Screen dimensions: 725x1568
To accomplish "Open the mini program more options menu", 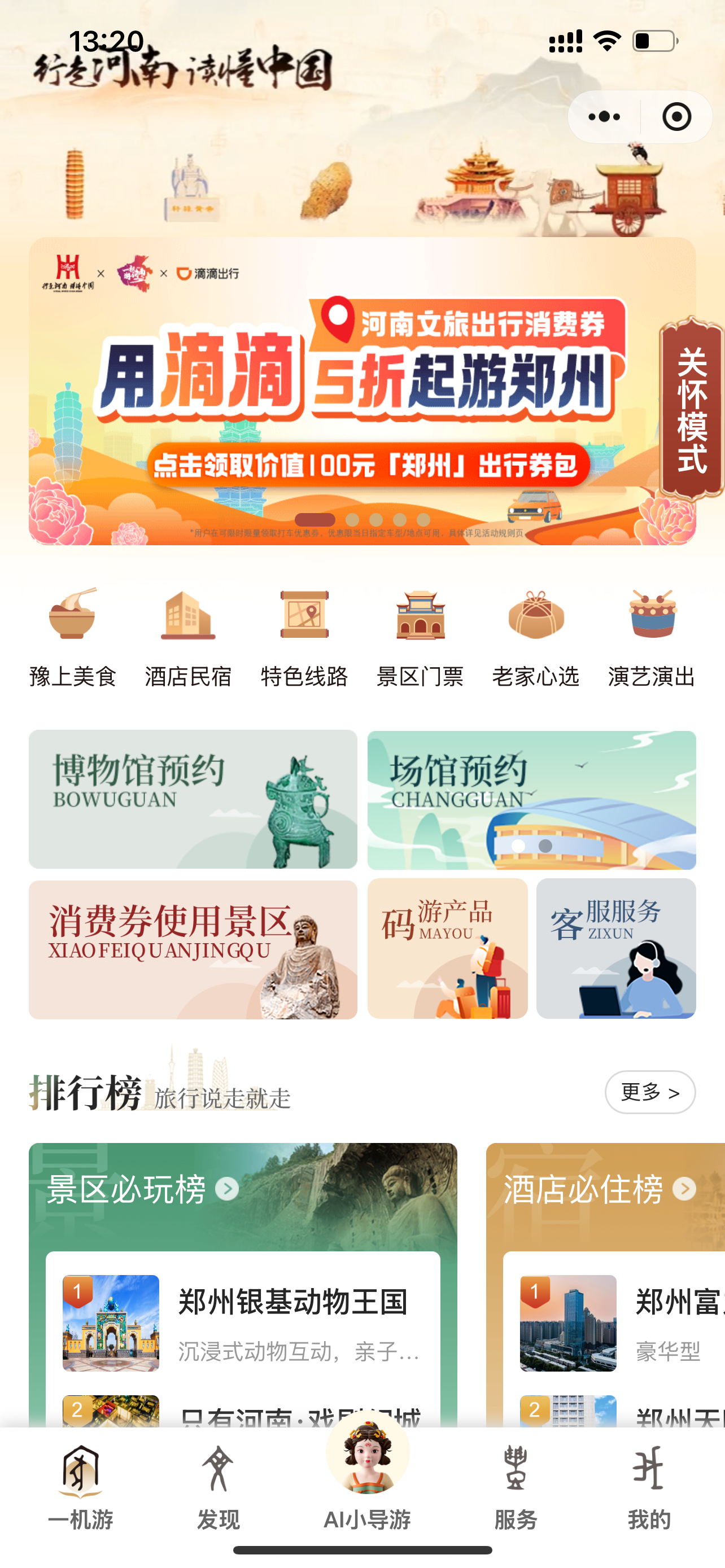I will click(604, 117).
